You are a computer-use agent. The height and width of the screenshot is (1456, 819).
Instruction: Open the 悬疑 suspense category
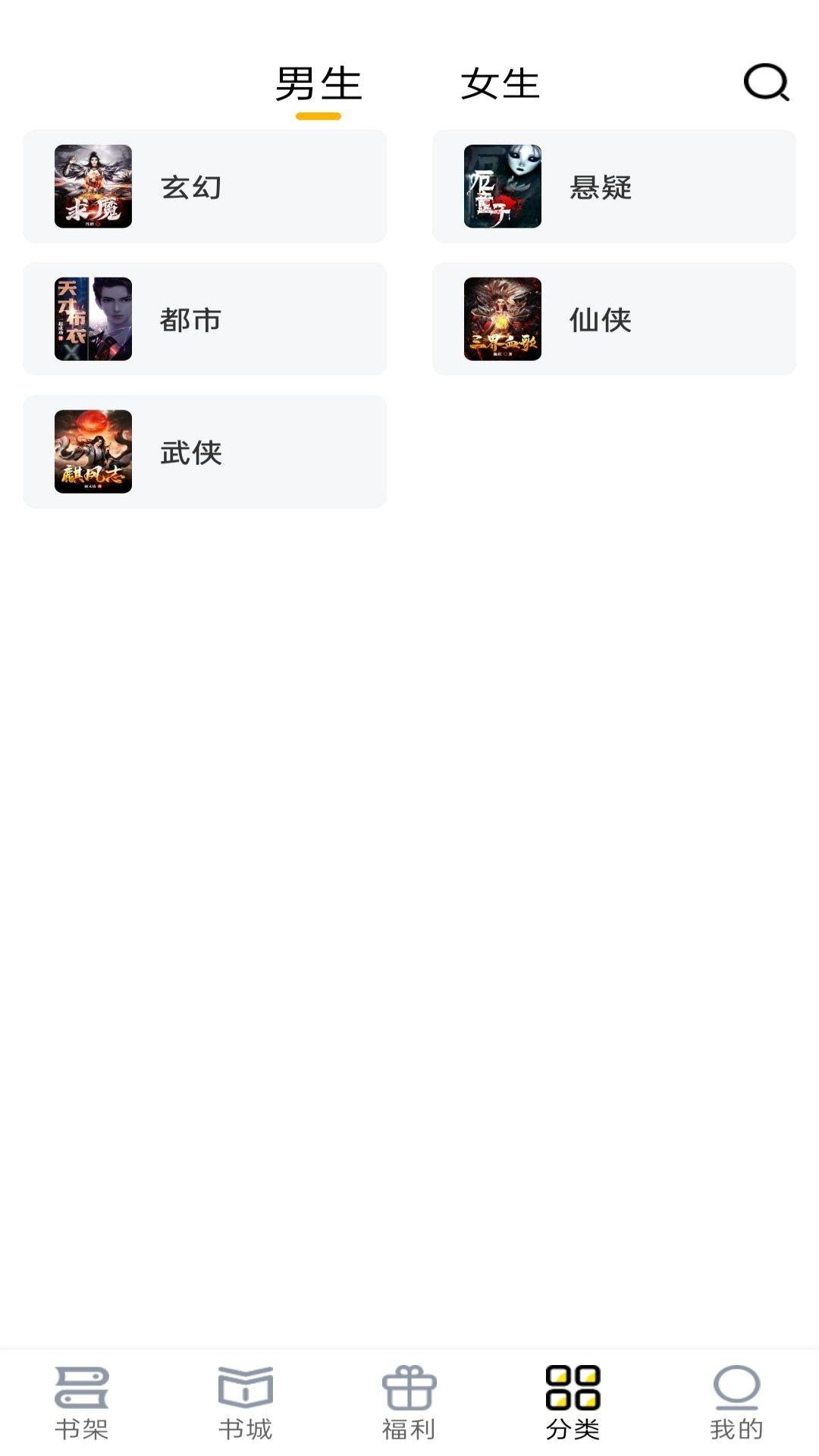(x=614, y=186)
